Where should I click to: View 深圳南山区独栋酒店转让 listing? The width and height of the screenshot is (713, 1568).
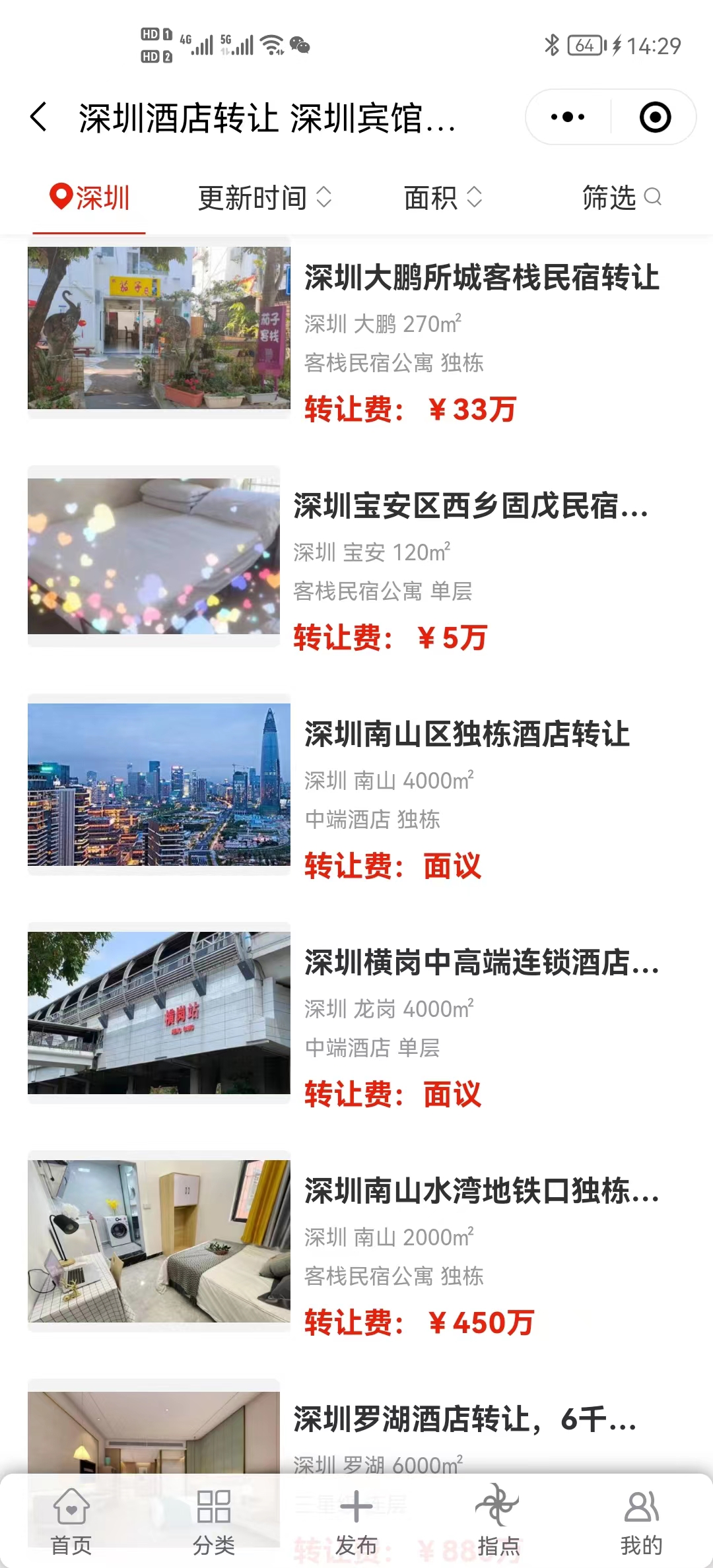click(x=467, y=735)
